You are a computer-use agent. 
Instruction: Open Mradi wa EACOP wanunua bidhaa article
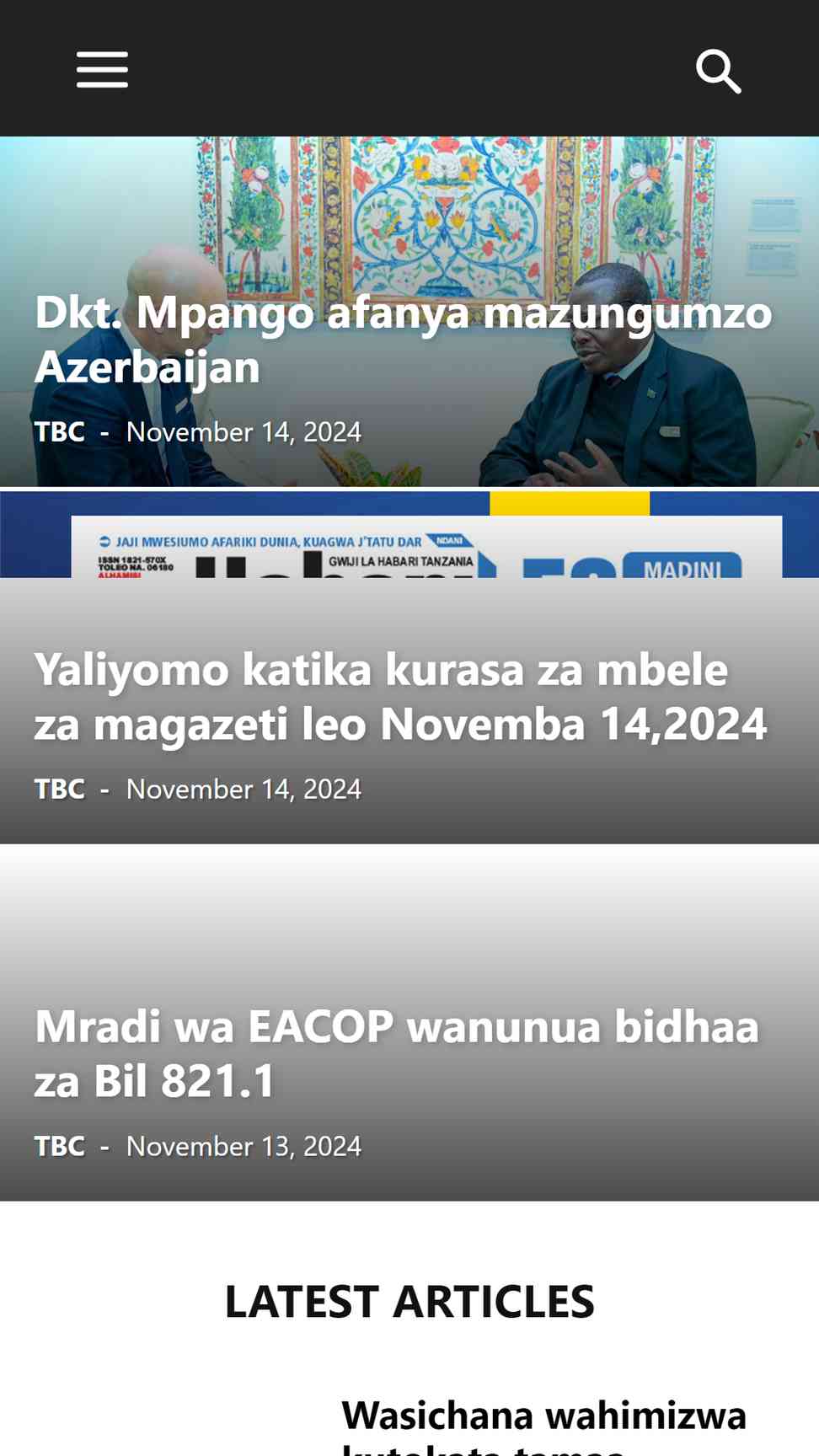(396, 1053)
